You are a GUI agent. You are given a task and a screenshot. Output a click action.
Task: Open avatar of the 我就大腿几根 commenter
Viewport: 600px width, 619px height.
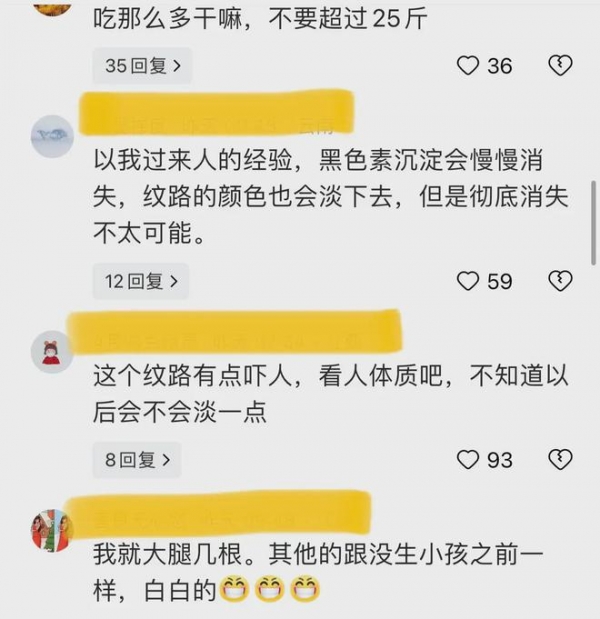52,530
